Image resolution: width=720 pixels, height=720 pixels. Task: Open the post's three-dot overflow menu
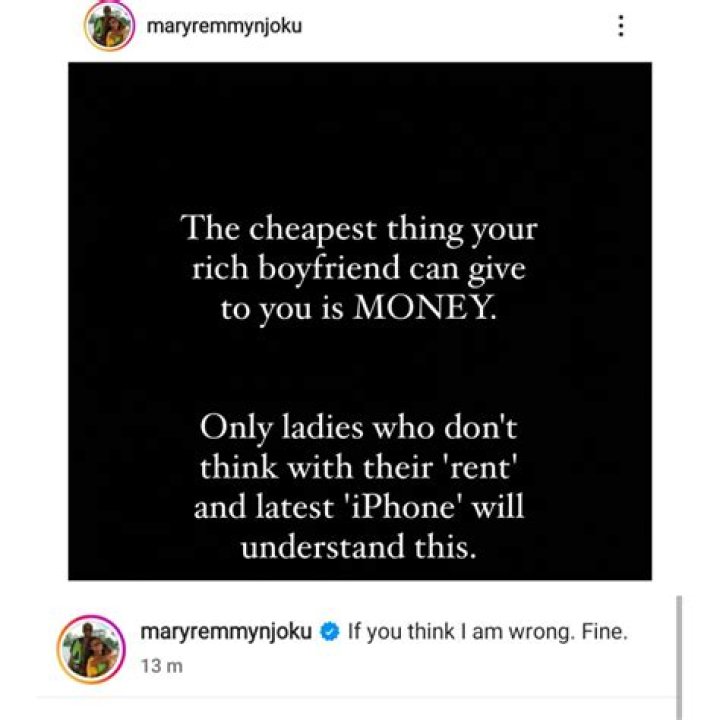point(621,27)
